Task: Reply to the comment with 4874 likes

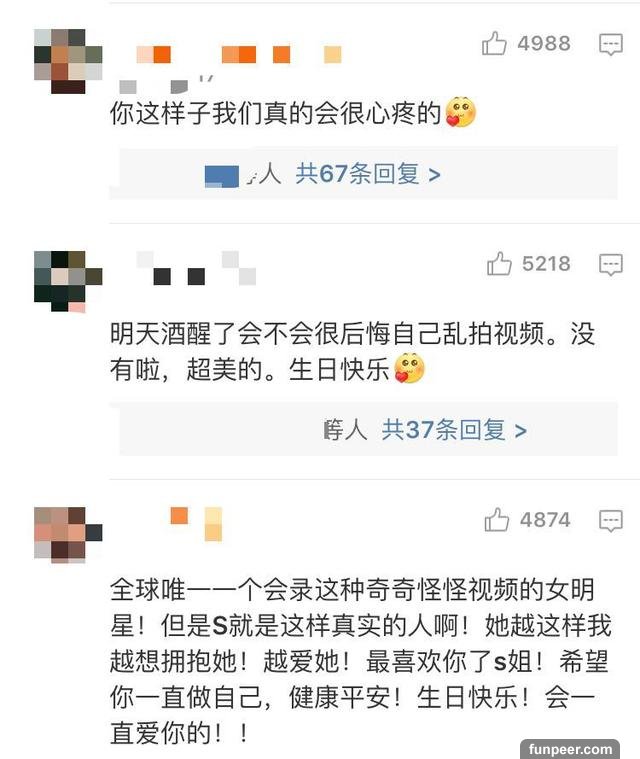Action: pyautogui.click(x=611, y=521)
